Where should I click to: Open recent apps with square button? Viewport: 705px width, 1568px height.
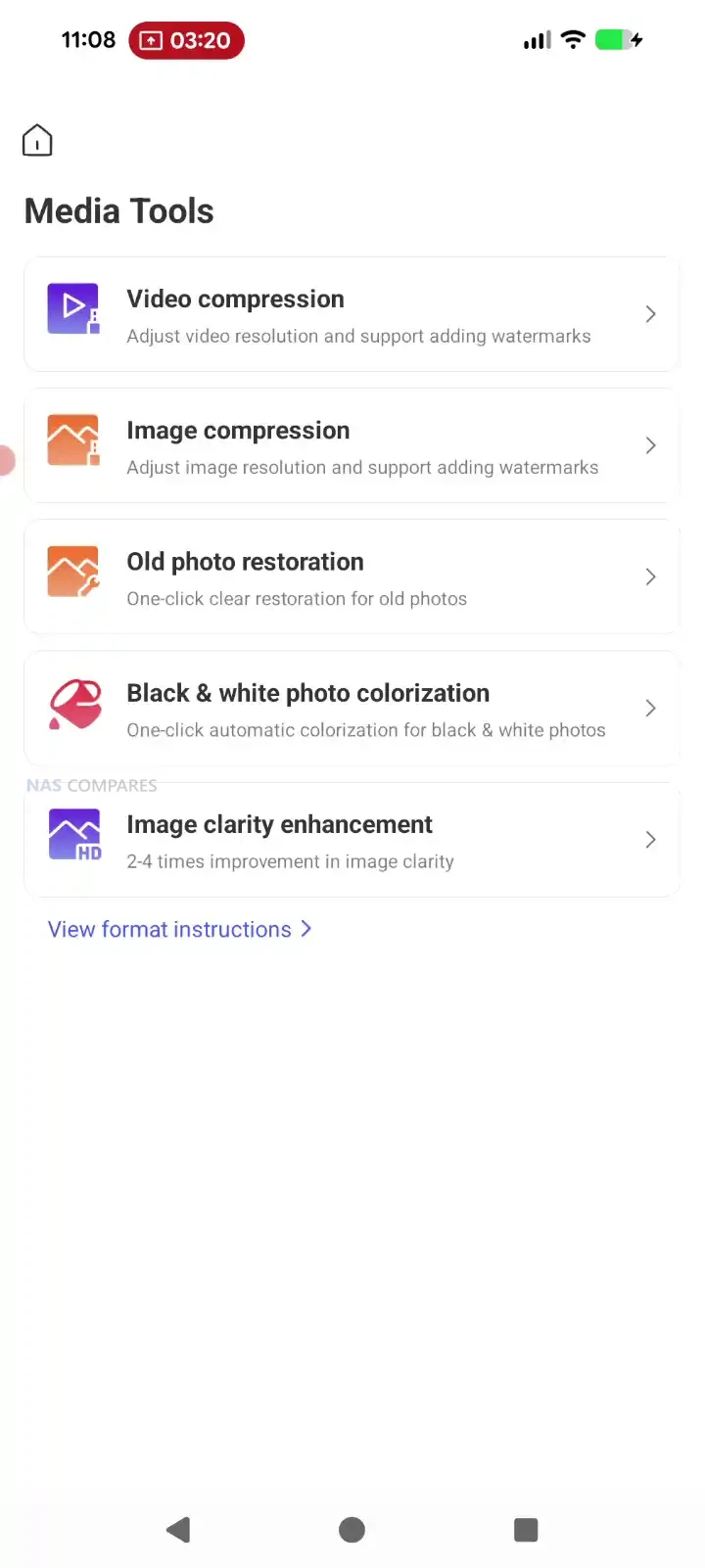tap(526, 1530)
